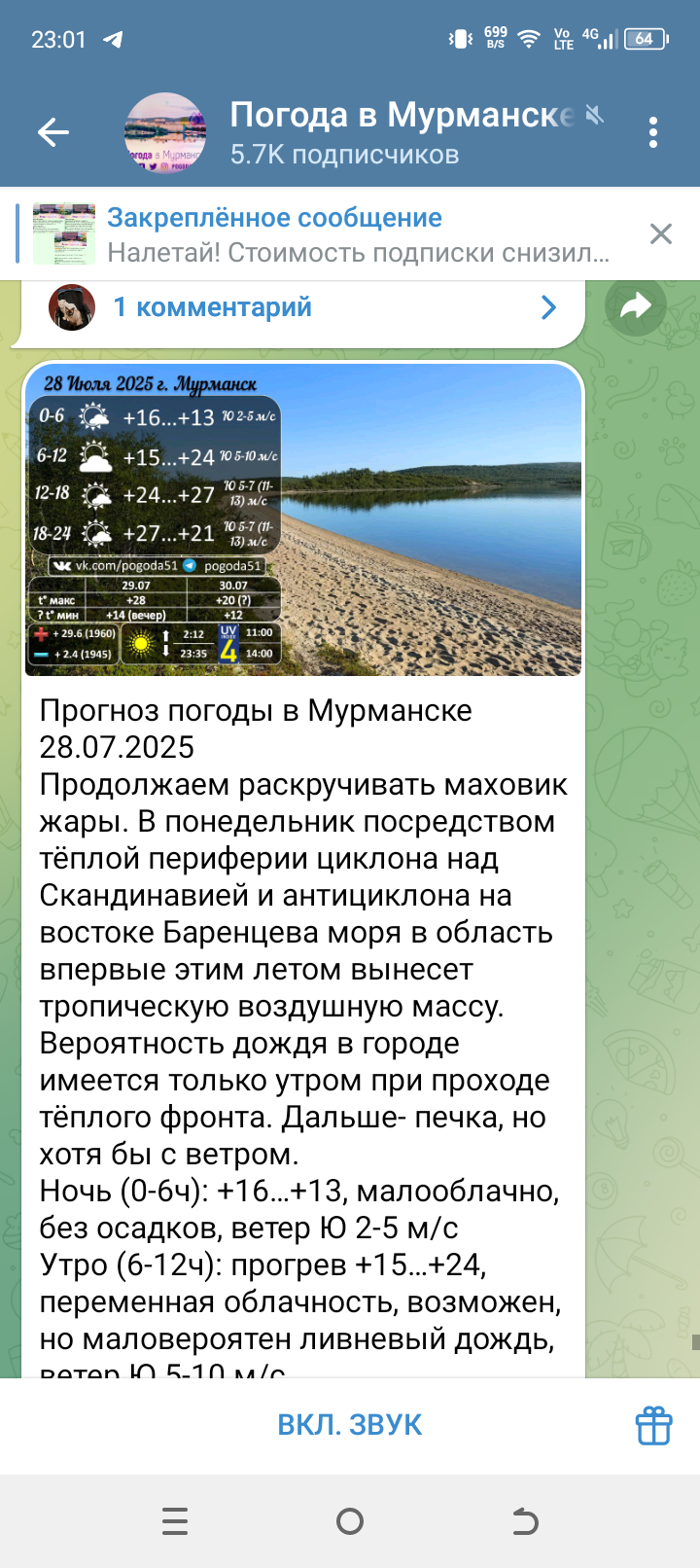
Task: Tap the system home button
Action: click(350, 1521)
